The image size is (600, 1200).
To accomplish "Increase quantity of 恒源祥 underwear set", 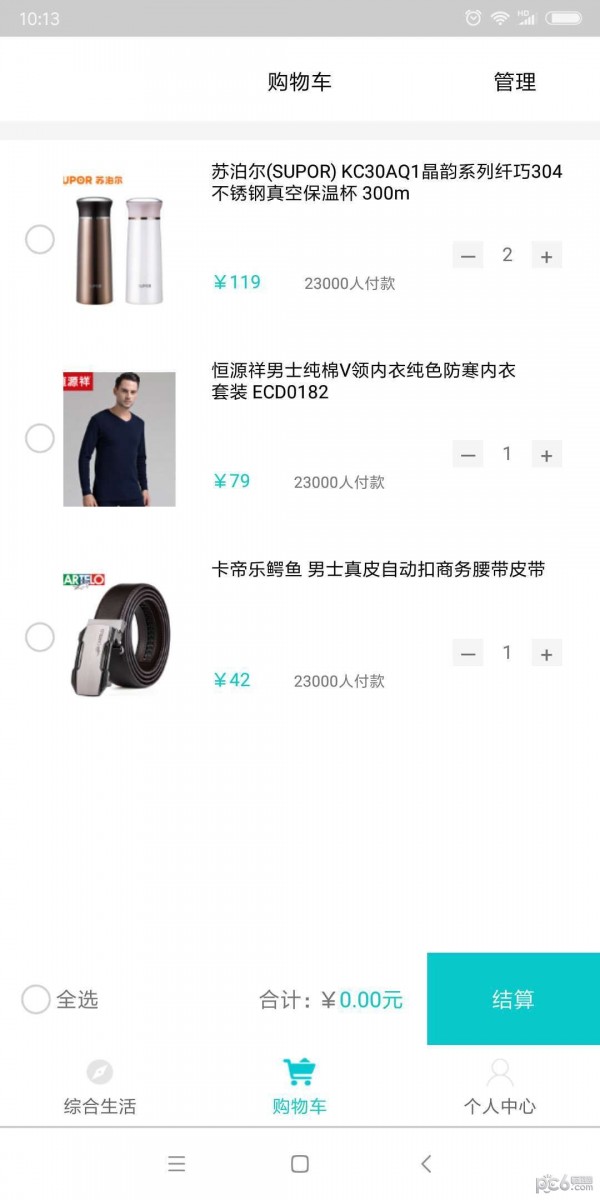I will coord(546,455).
